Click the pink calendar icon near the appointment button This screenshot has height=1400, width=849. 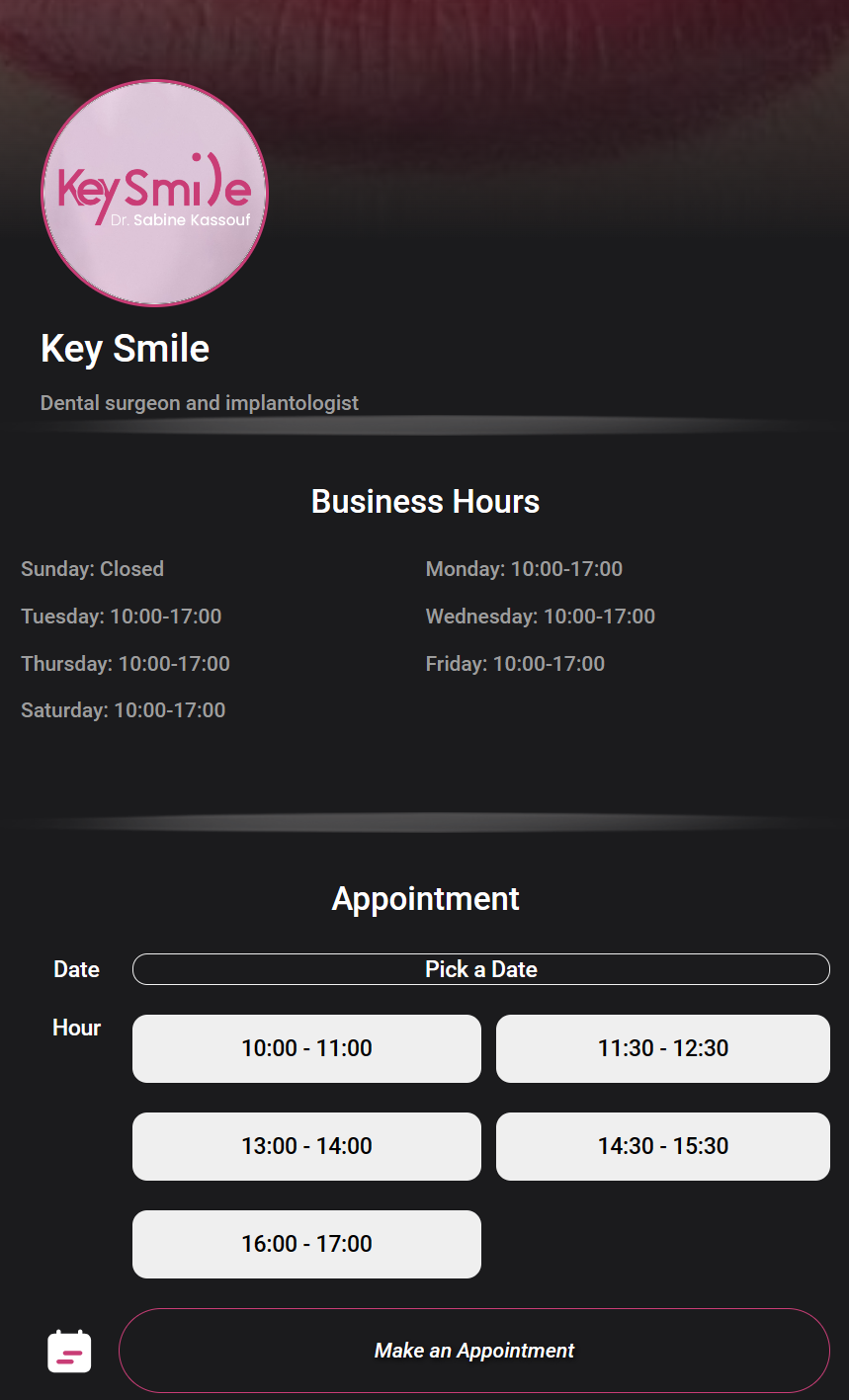[68, 1350]
